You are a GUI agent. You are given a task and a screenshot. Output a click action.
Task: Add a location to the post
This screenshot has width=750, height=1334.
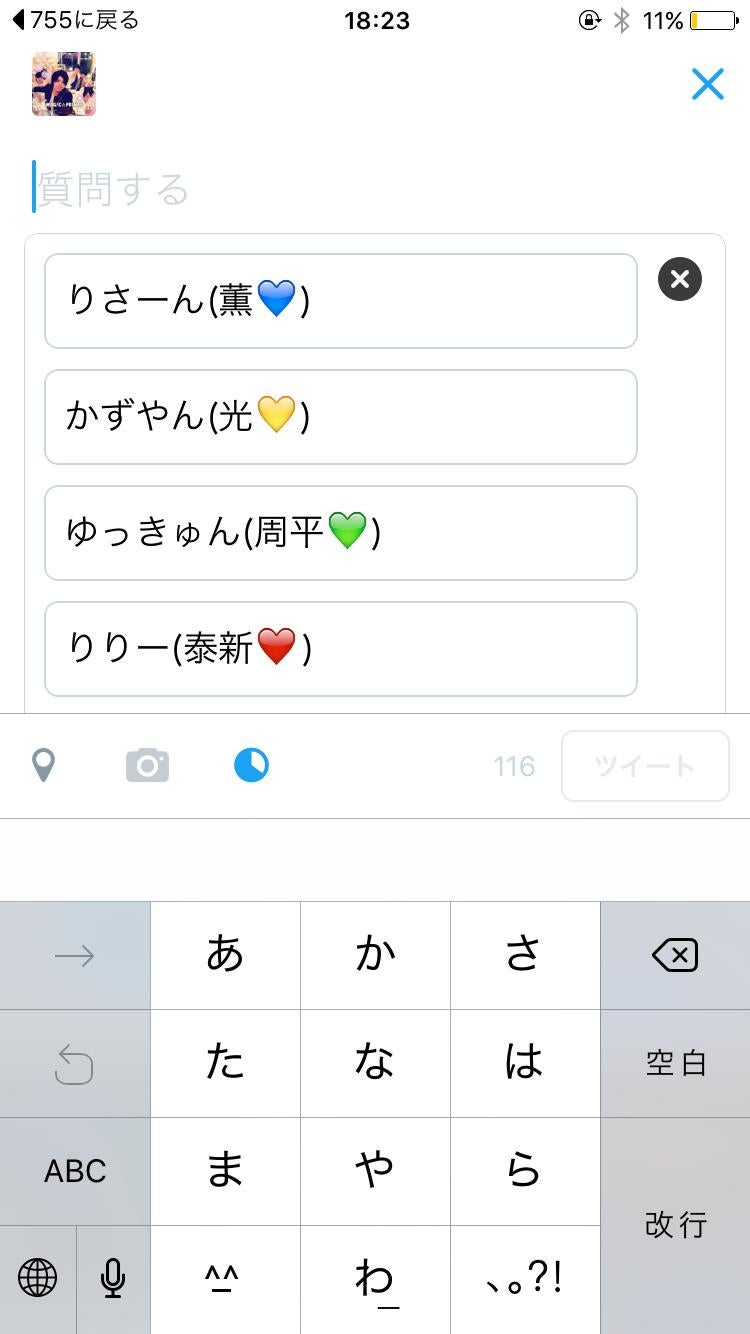pyautogui.click(x=42, y=765)
